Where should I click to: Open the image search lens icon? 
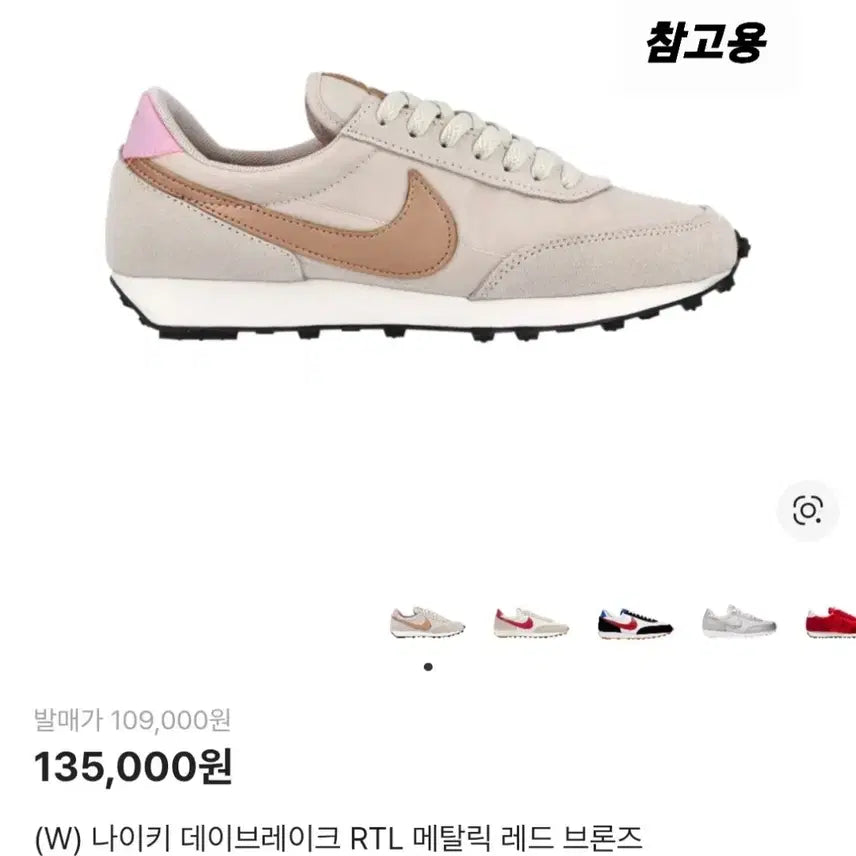807,511
